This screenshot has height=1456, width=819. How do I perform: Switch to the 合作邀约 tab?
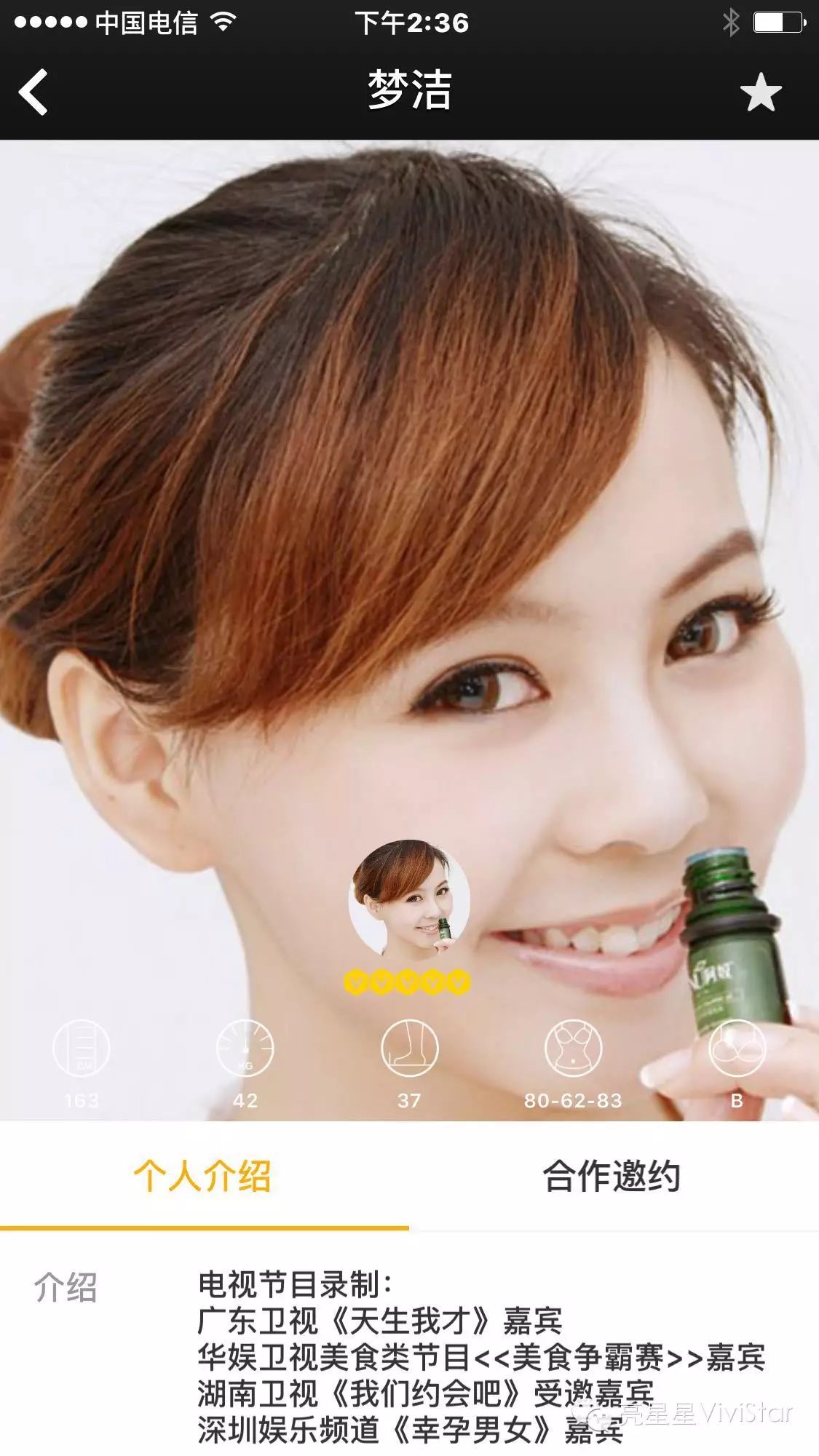tap(612, 1176)
